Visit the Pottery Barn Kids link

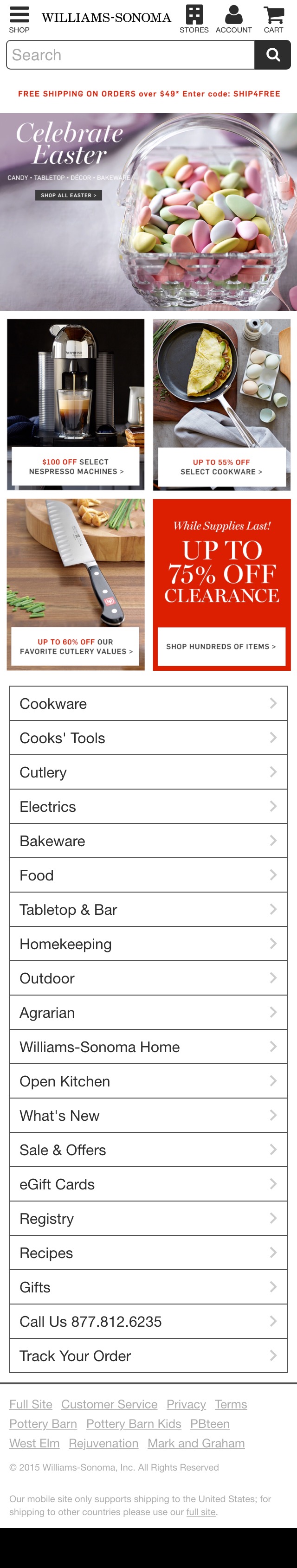pos(133,1424)
